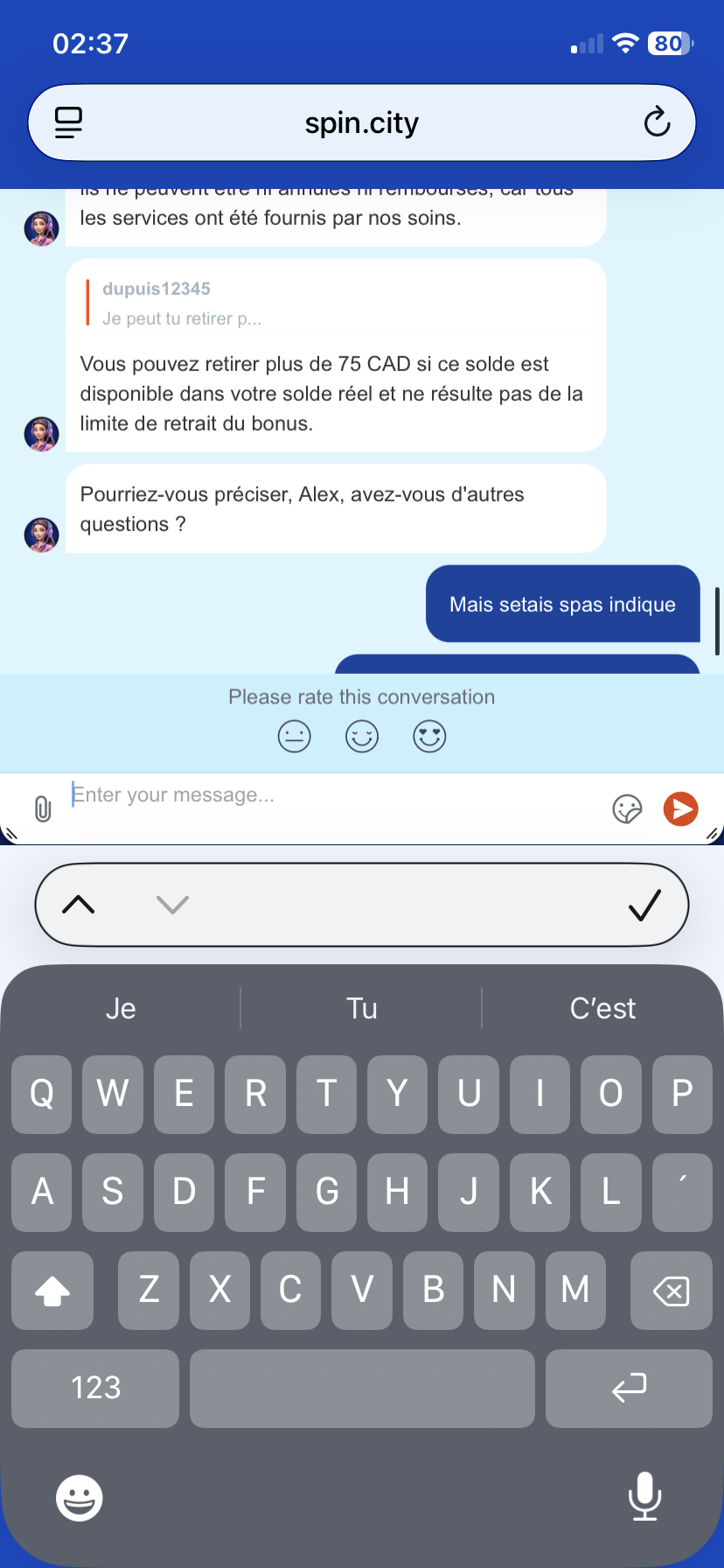
Task: Open the sticker and emoji picker
Action: pyautogui.click(x=627, y=809)
